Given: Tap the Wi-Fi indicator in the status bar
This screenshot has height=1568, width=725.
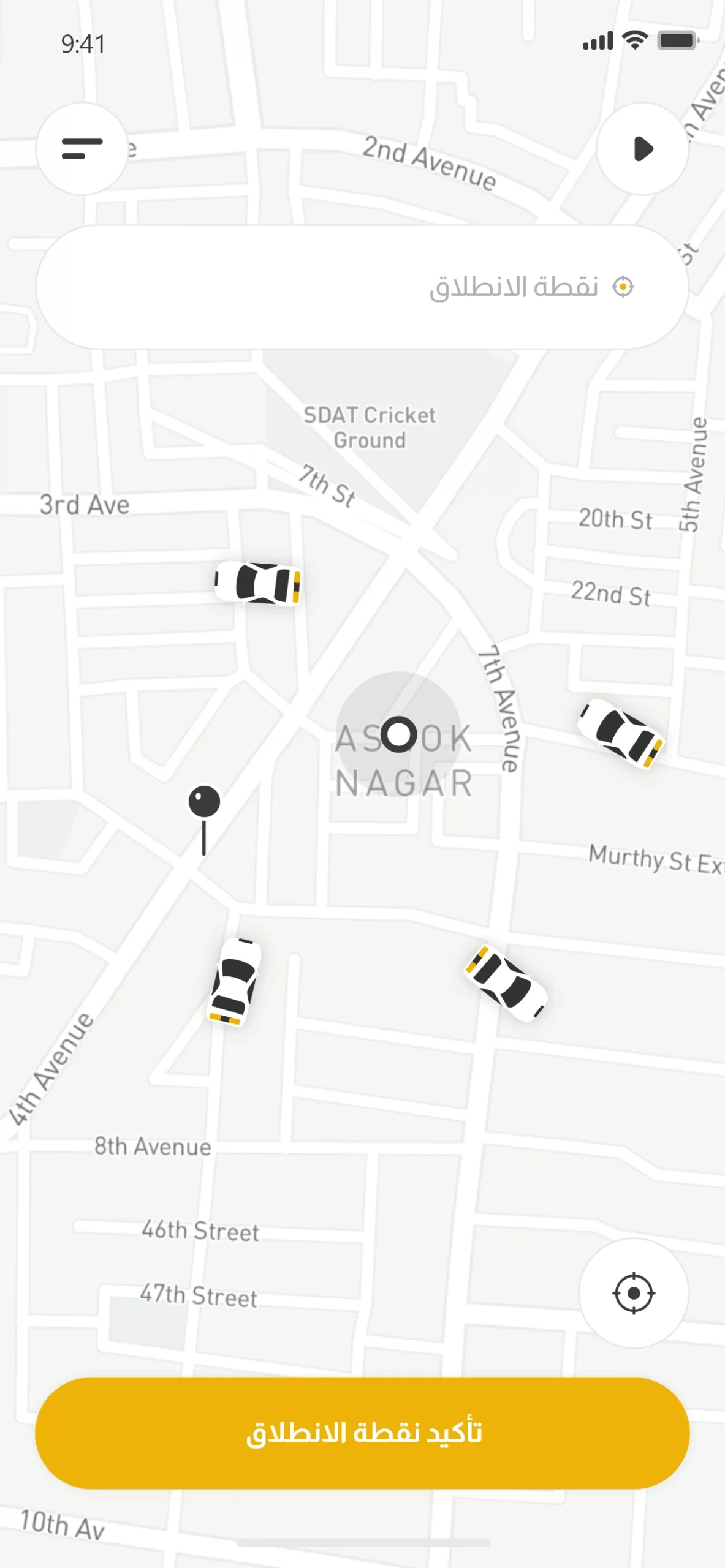Looking at the screenshot, I should coord(634,42).
